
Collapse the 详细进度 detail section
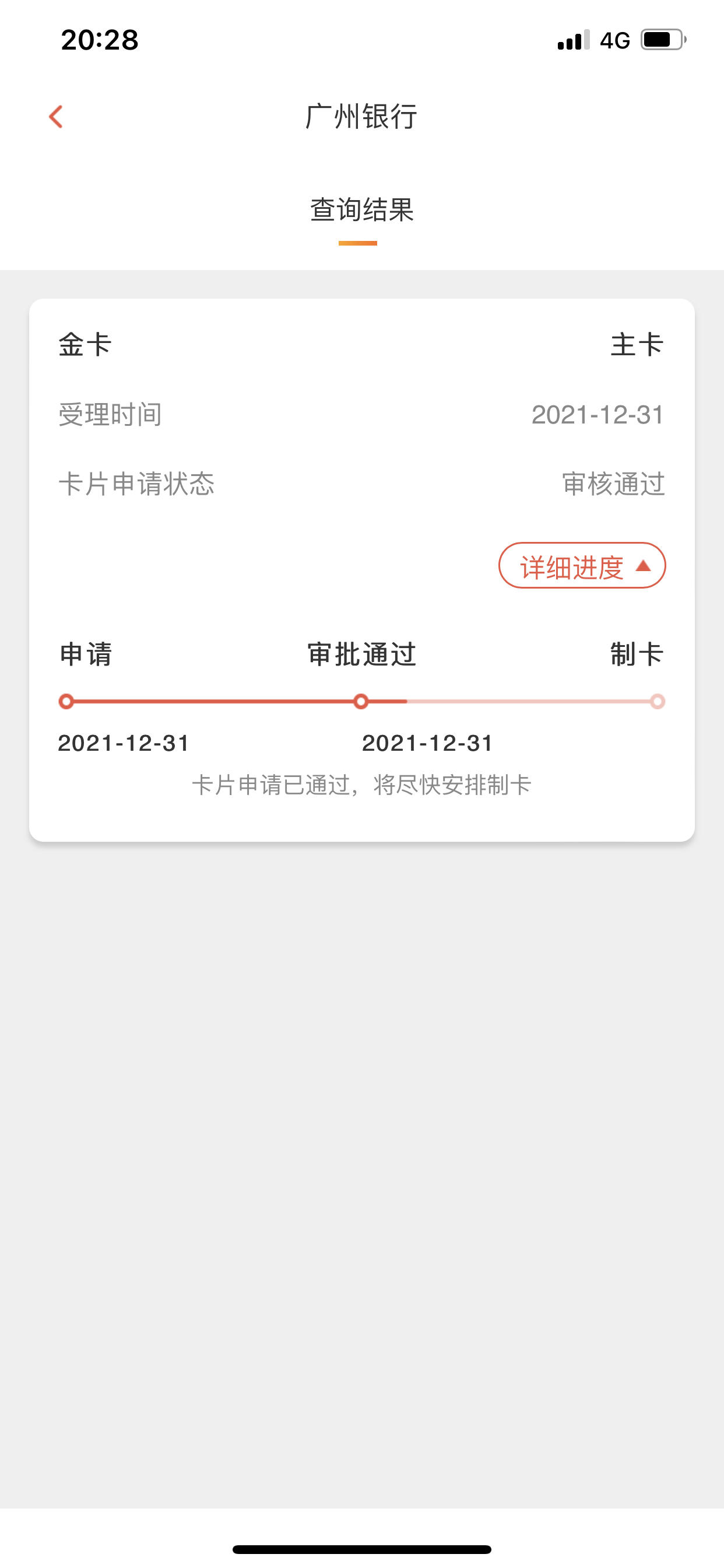click(582, 565)
